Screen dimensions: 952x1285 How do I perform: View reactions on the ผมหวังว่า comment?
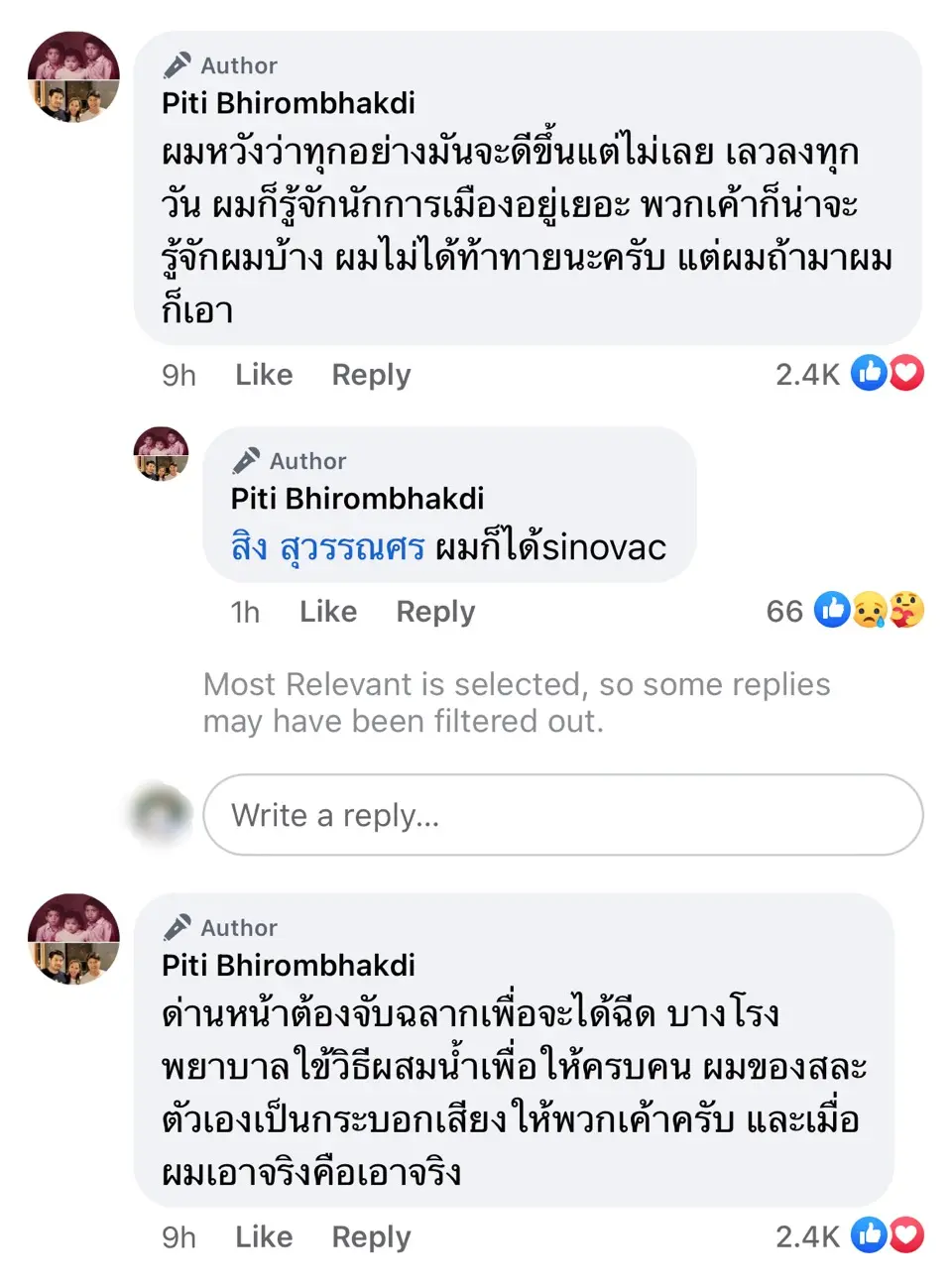pyautogui.click(x=850, y=374)
